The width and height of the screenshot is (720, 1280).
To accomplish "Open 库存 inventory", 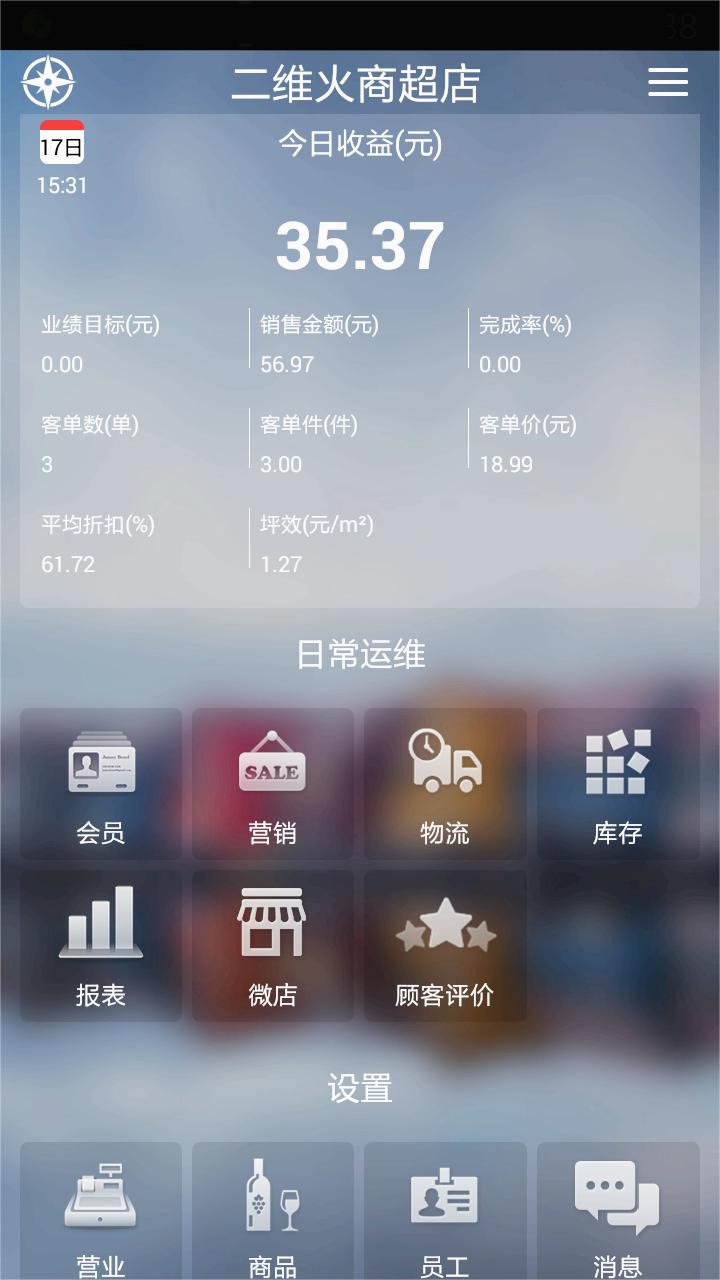I will tap(618, 784).
